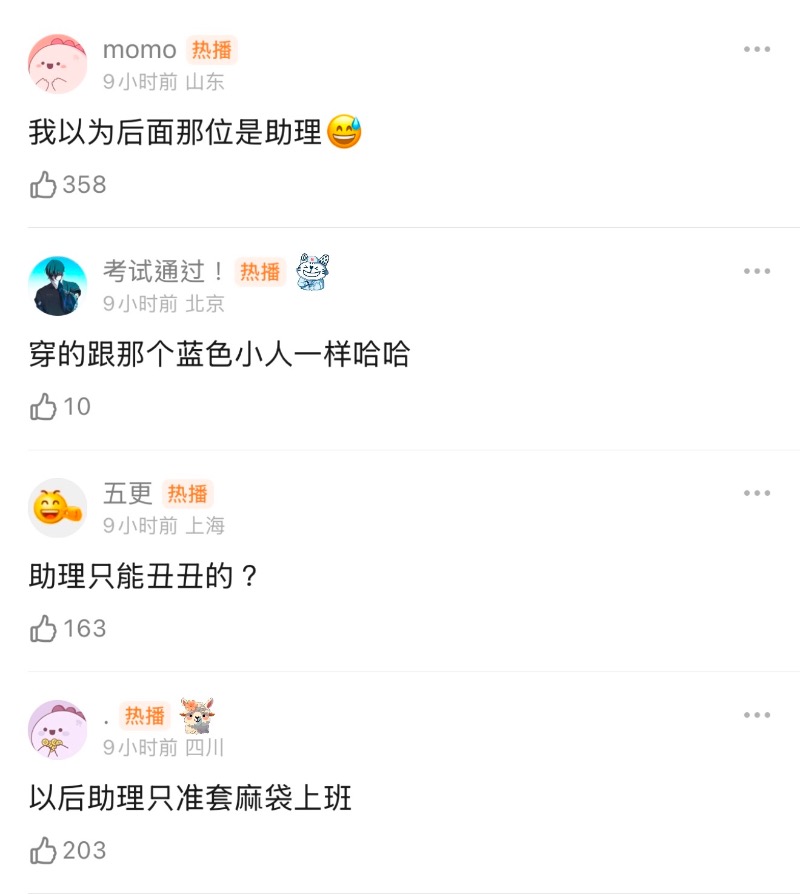This screenshot has width=800, height=894.
Task: View the profile picture of 考试通过！
Action: 58,286
